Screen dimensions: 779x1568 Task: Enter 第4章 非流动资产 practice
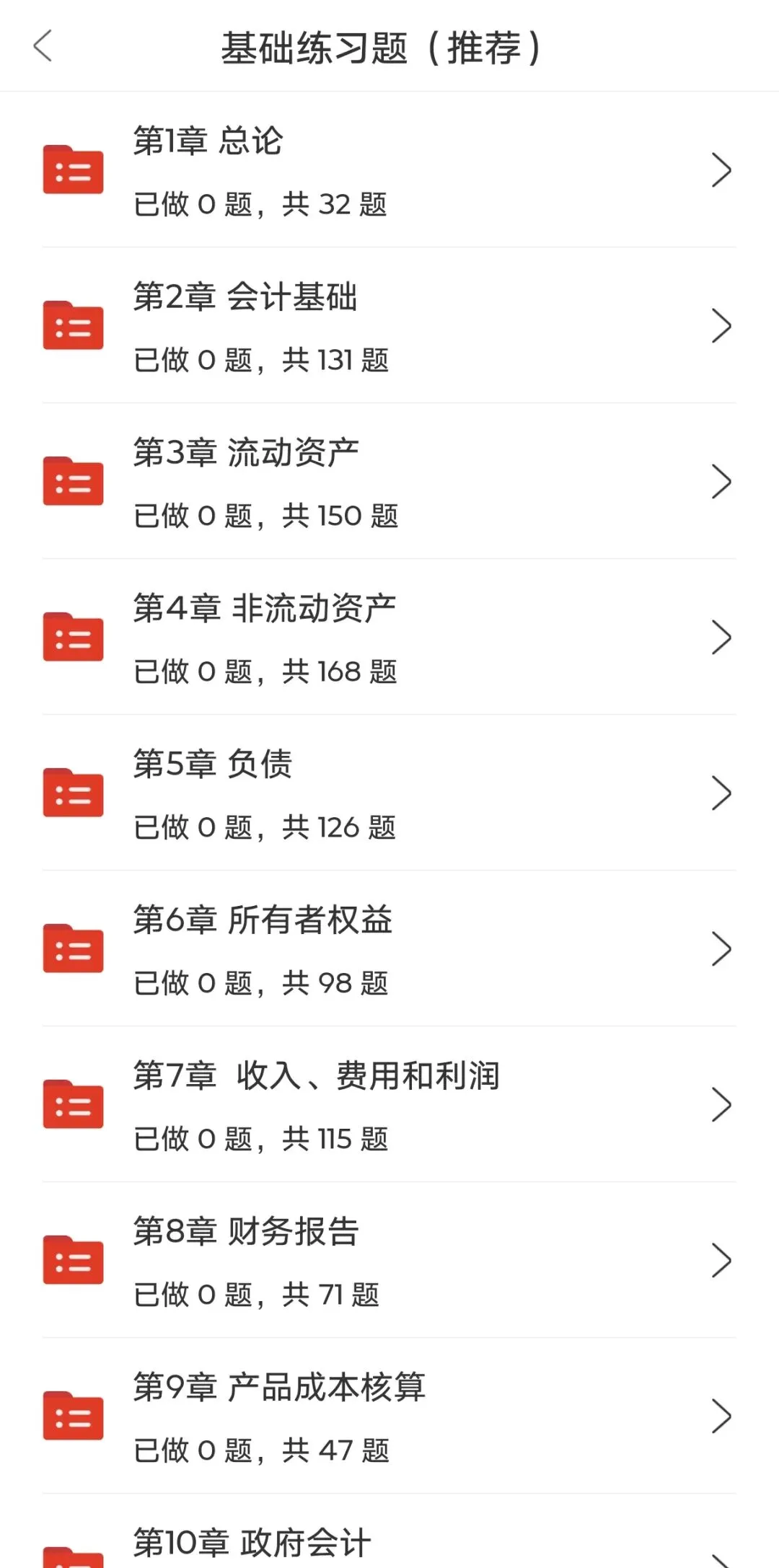(x=389, y=637)
